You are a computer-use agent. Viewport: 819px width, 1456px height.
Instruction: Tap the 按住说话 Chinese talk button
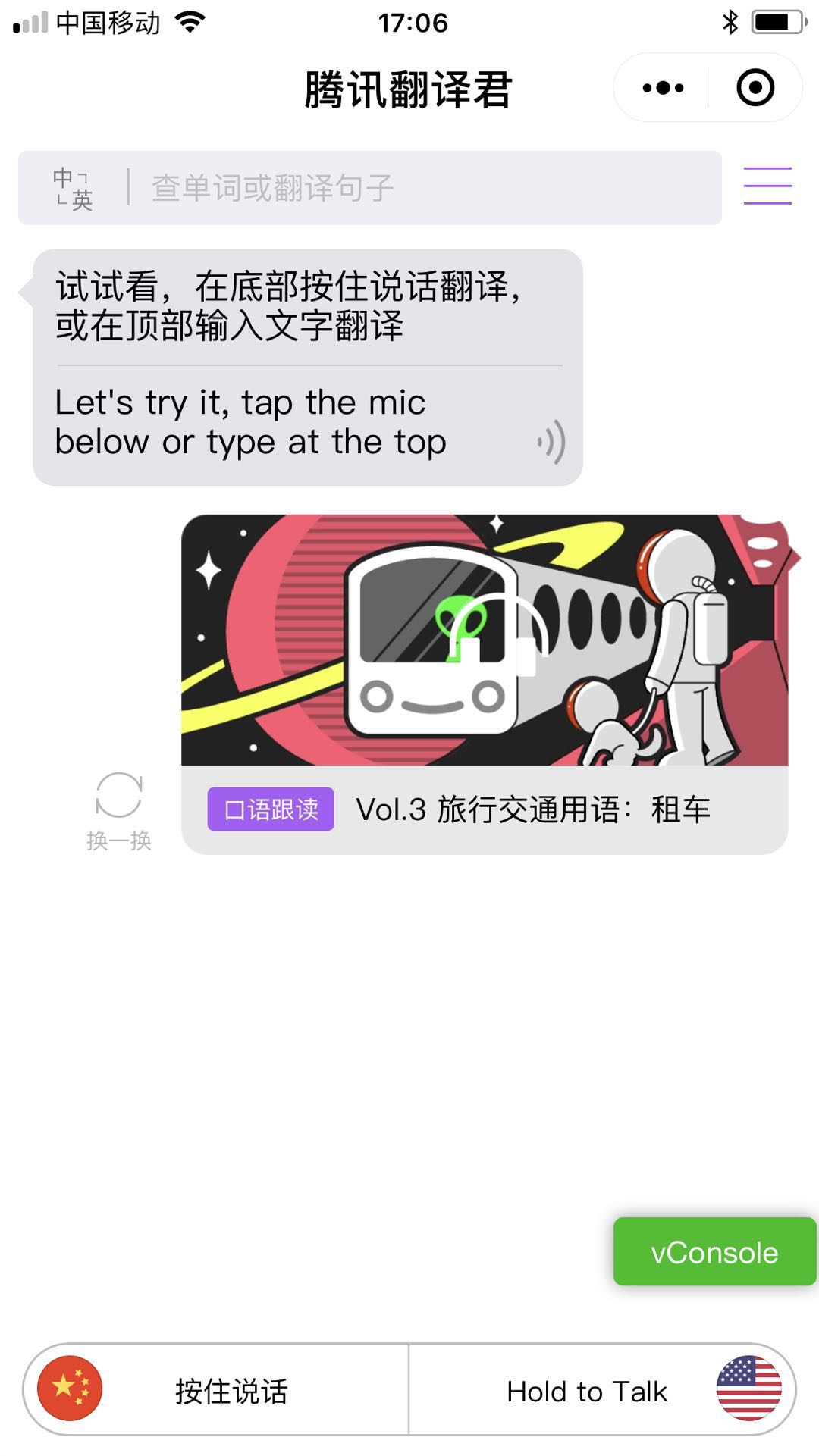(216, 1390)
